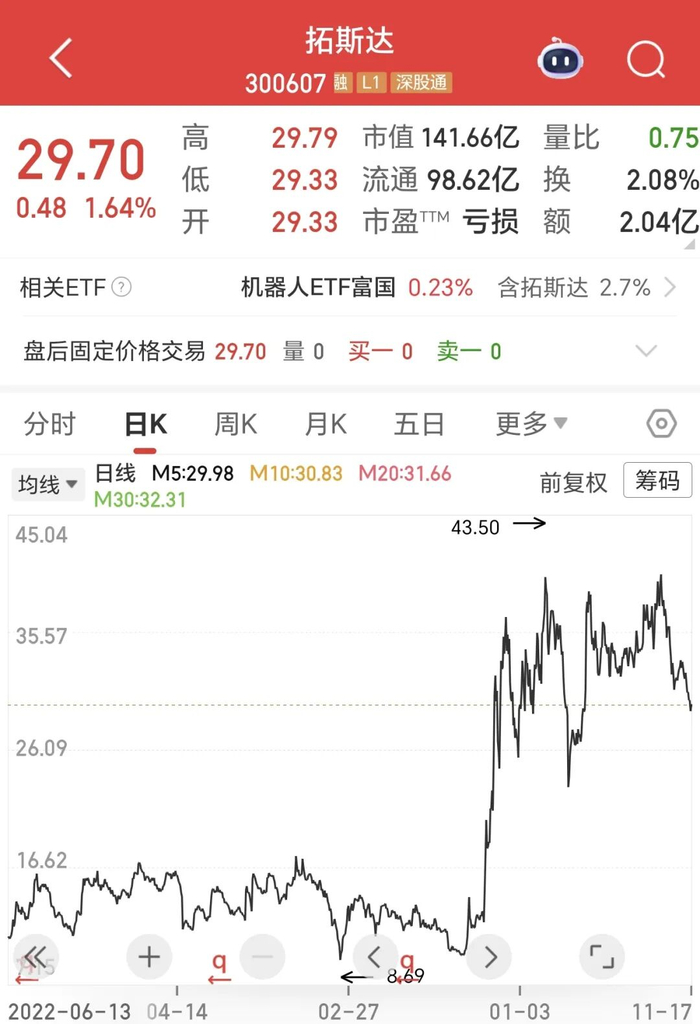This screenshot has height=1024, width=700.
Task: Open the 筹码 chip distribution button
Action: pyautogui.click(x=657, y=481)
